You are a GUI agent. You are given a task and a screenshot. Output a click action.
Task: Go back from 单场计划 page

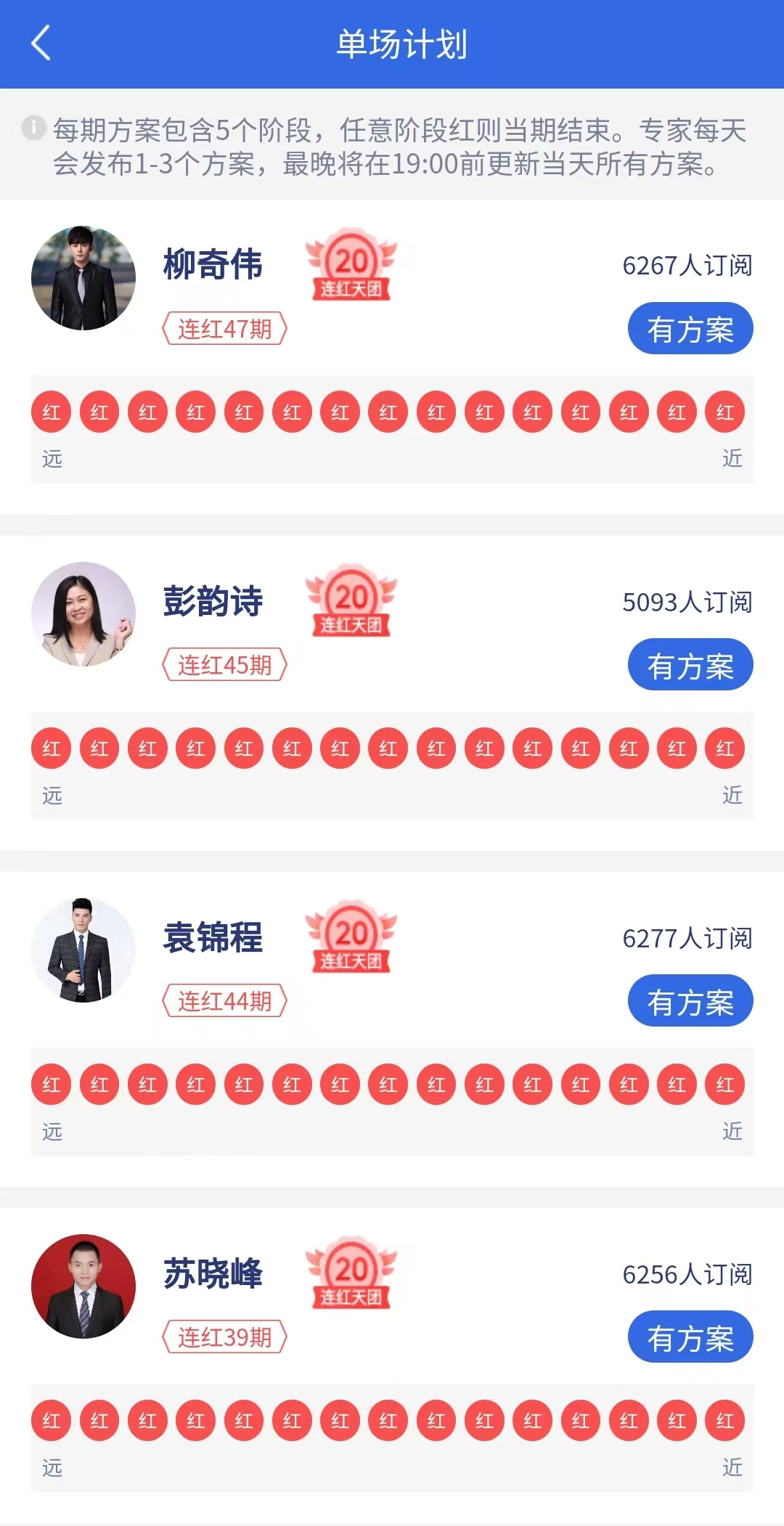(41, 44)
